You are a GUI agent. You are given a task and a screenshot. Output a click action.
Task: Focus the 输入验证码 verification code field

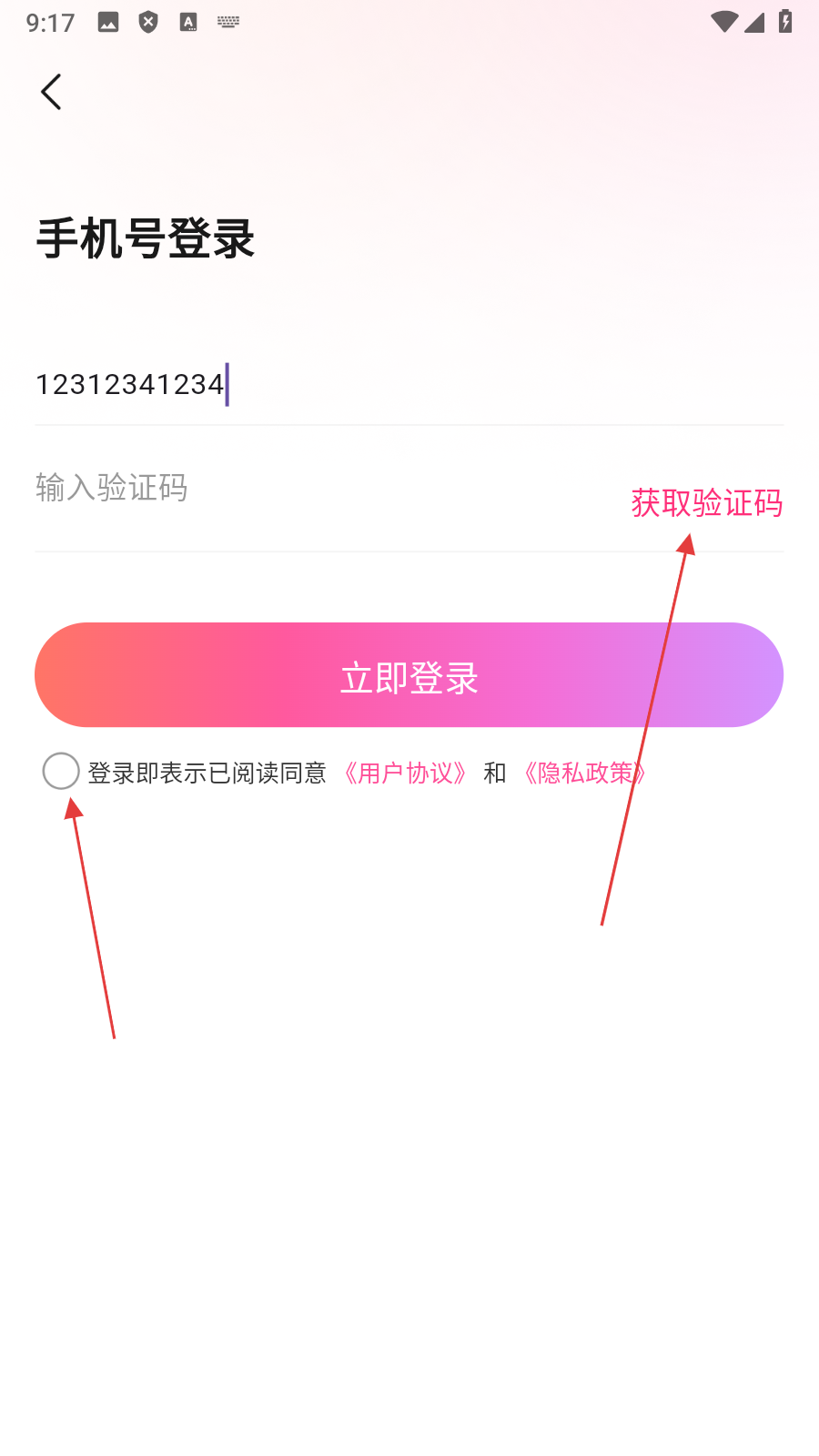pos(273,489)
